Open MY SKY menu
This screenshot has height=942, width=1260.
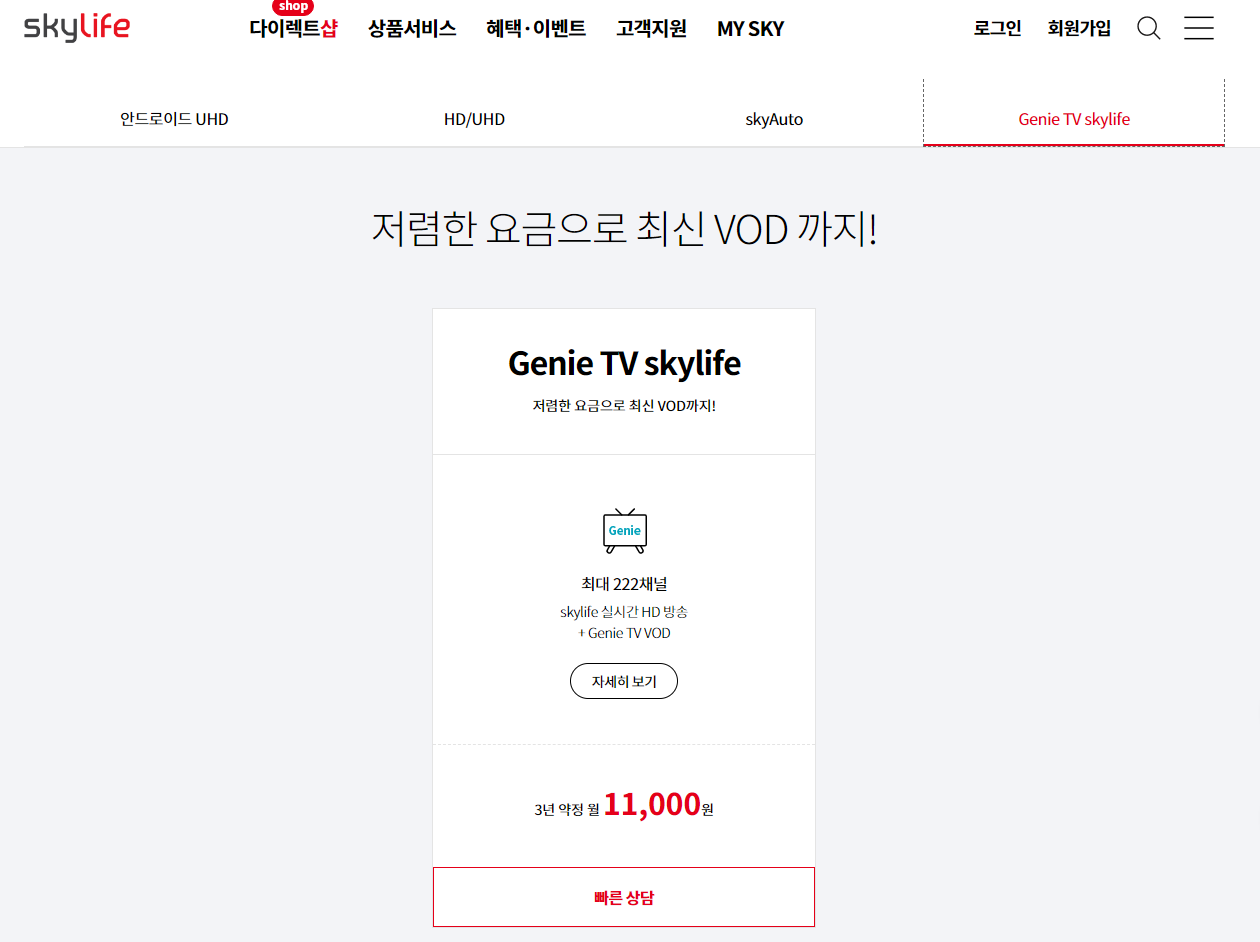tap(750, 29)
